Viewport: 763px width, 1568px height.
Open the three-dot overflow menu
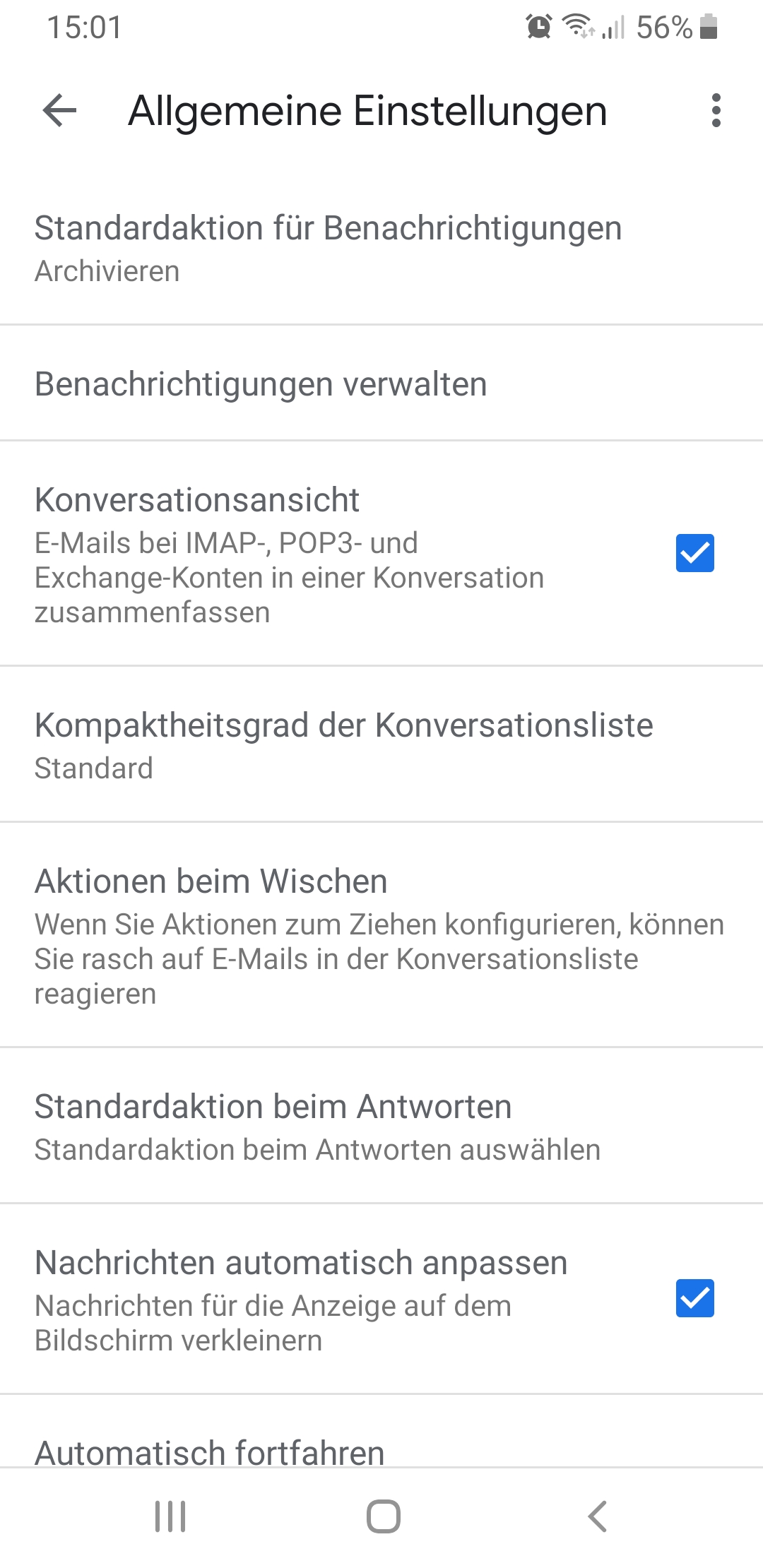click(716, 111)
